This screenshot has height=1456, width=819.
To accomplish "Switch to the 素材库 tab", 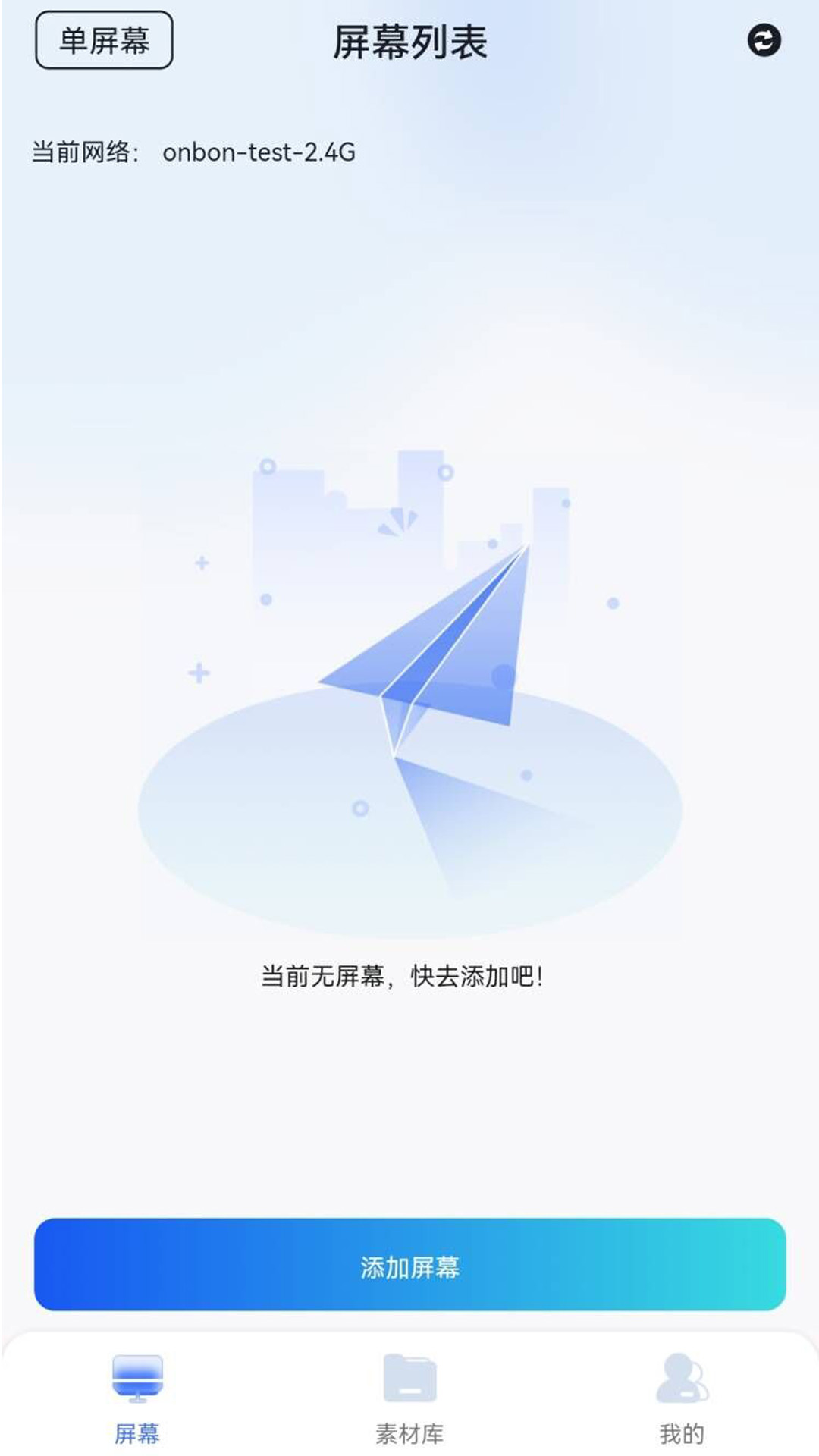I will click(x=409, y=1397).
